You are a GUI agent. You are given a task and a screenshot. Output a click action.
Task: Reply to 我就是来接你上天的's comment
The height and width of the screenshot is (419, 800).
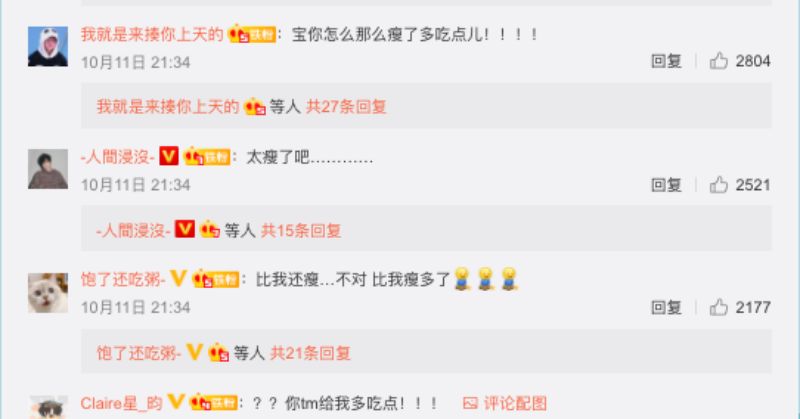(x=667, y=61)
